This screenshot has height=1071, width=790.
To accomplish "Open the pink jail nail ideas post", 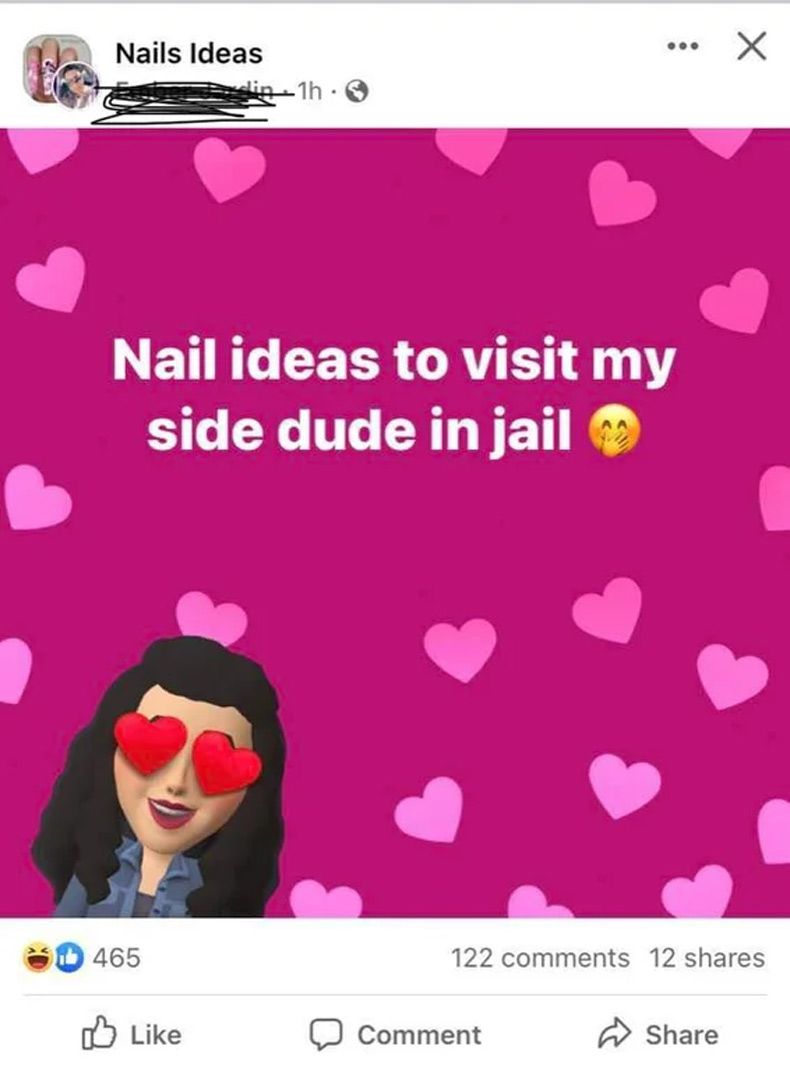I will point(395,520).
